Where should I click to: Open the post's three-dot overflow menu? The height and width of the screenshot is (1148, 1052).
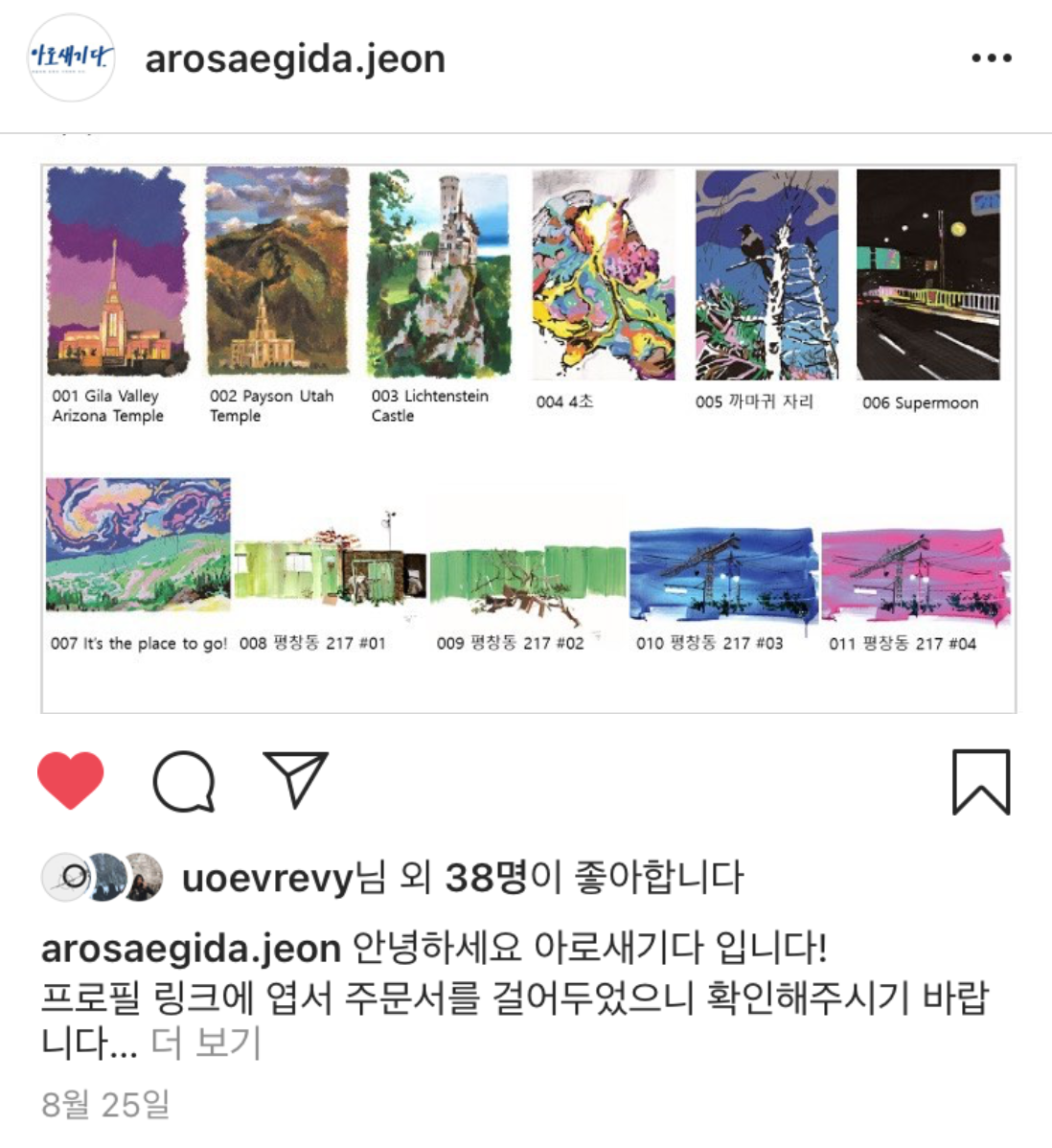point(991,58)
